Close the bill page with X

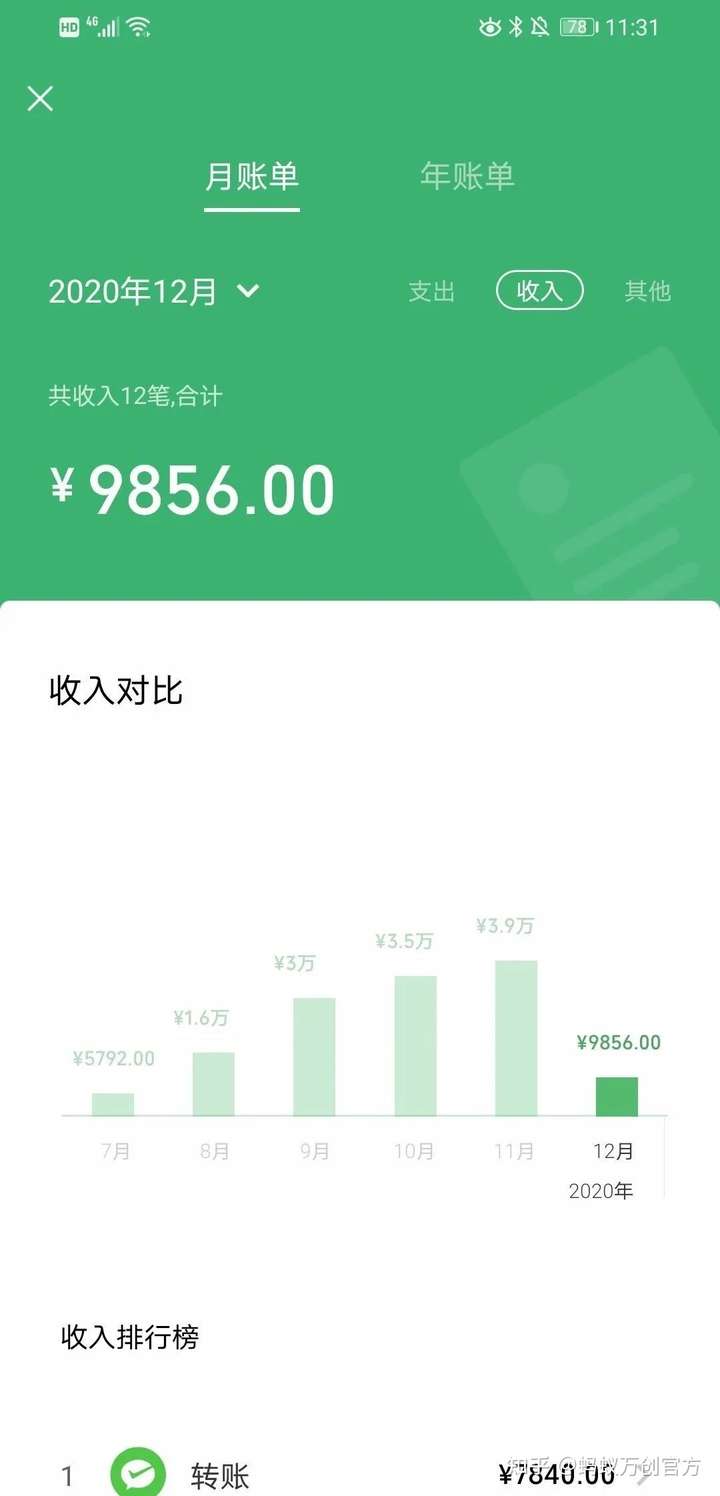[40, 98]
